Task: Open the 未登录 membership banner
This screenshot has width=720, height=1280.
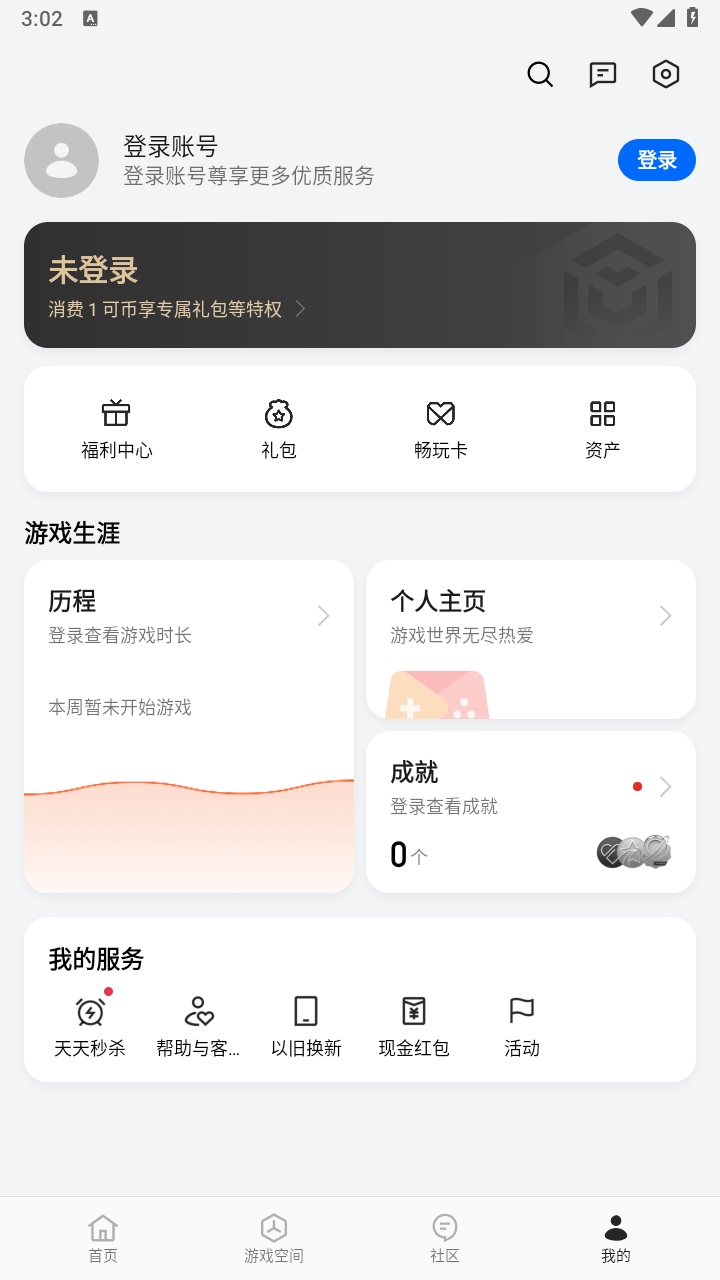Action: pyautogui.click(x=360, y=285)
